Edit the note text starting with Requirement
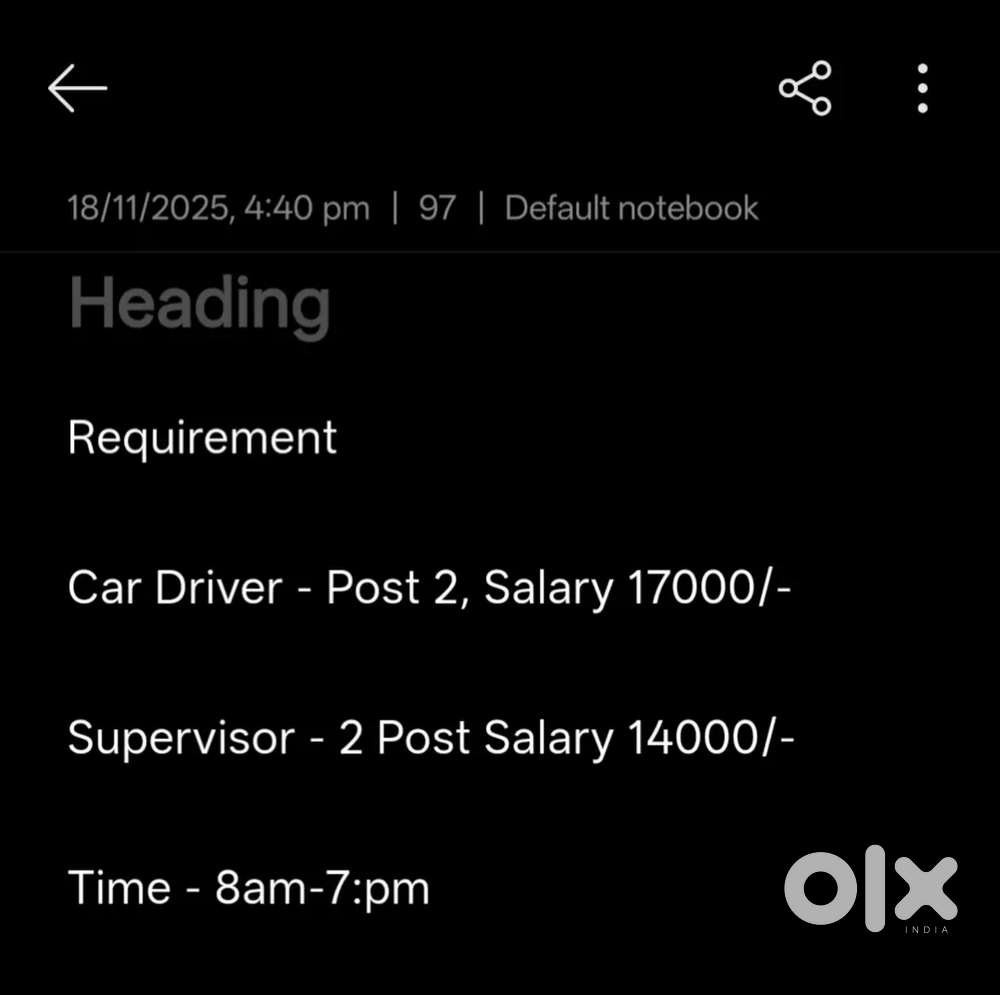Image resolution: width=1000 pixels, height=995 pixels. coord(203,438)
